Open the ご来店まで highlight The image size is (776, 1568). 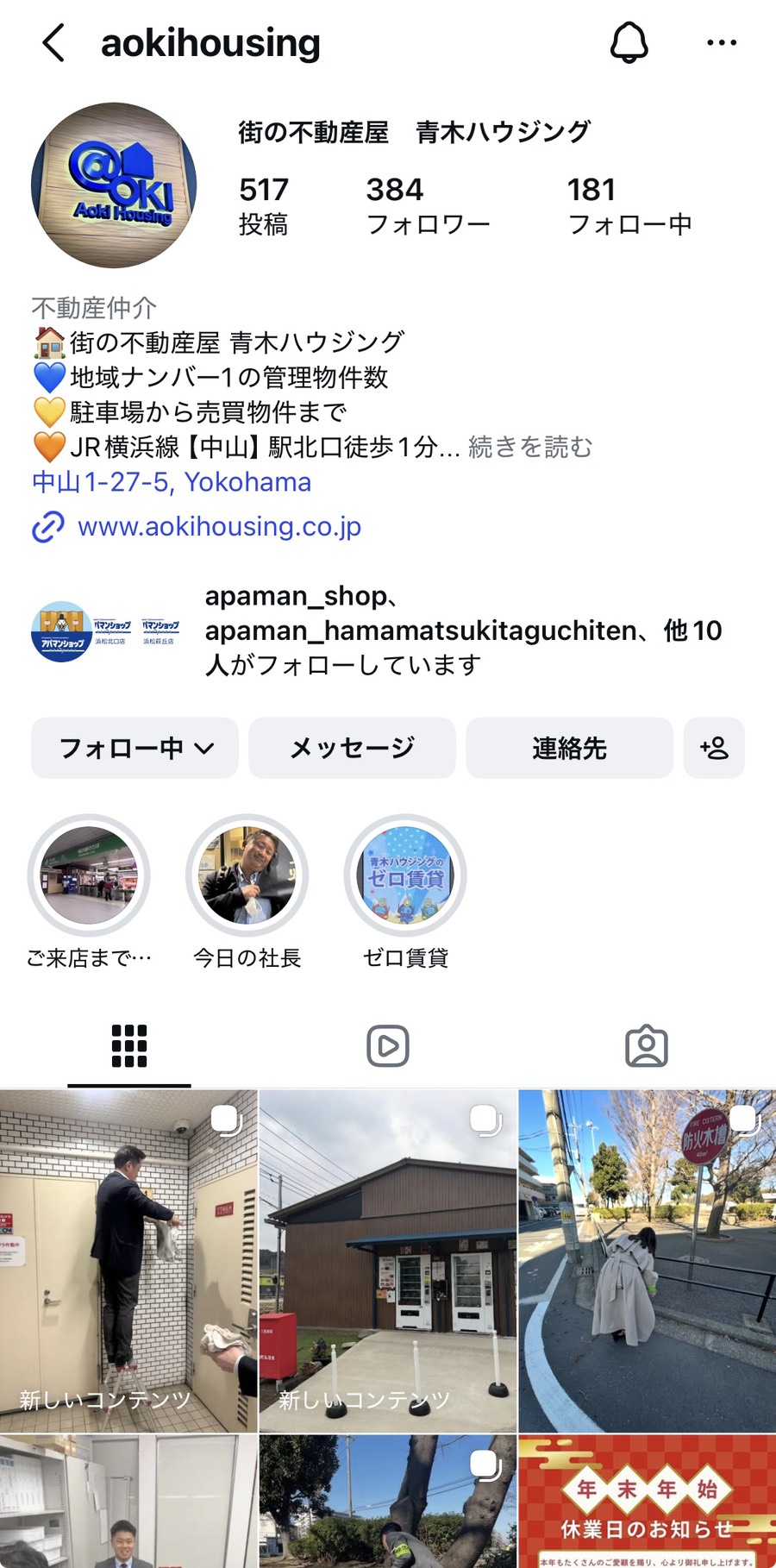(89, 875)
